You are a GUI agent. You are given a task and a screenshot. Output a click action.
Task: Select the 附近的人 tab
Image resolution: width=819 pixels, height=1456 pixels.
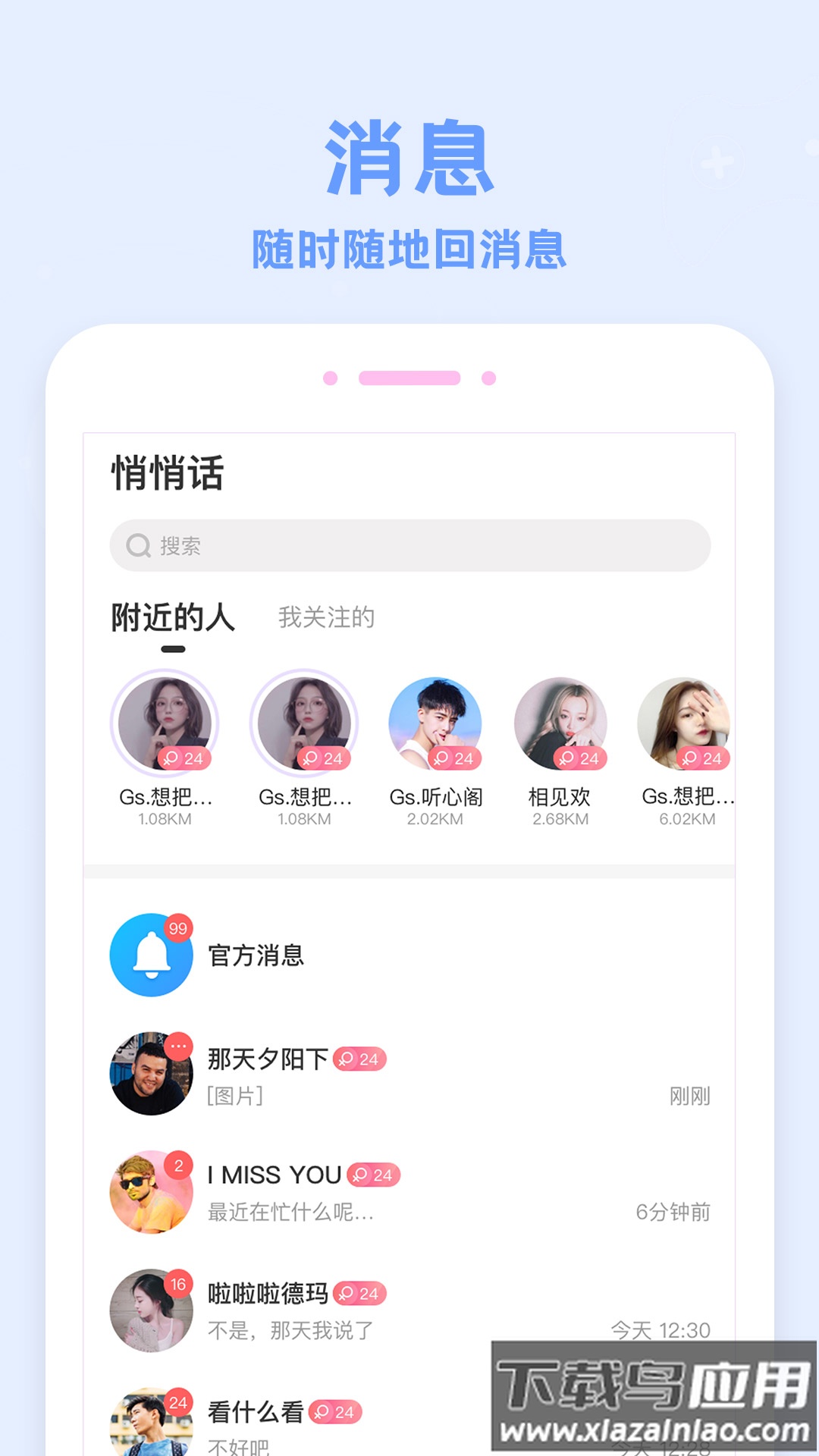tap(173, 617)
